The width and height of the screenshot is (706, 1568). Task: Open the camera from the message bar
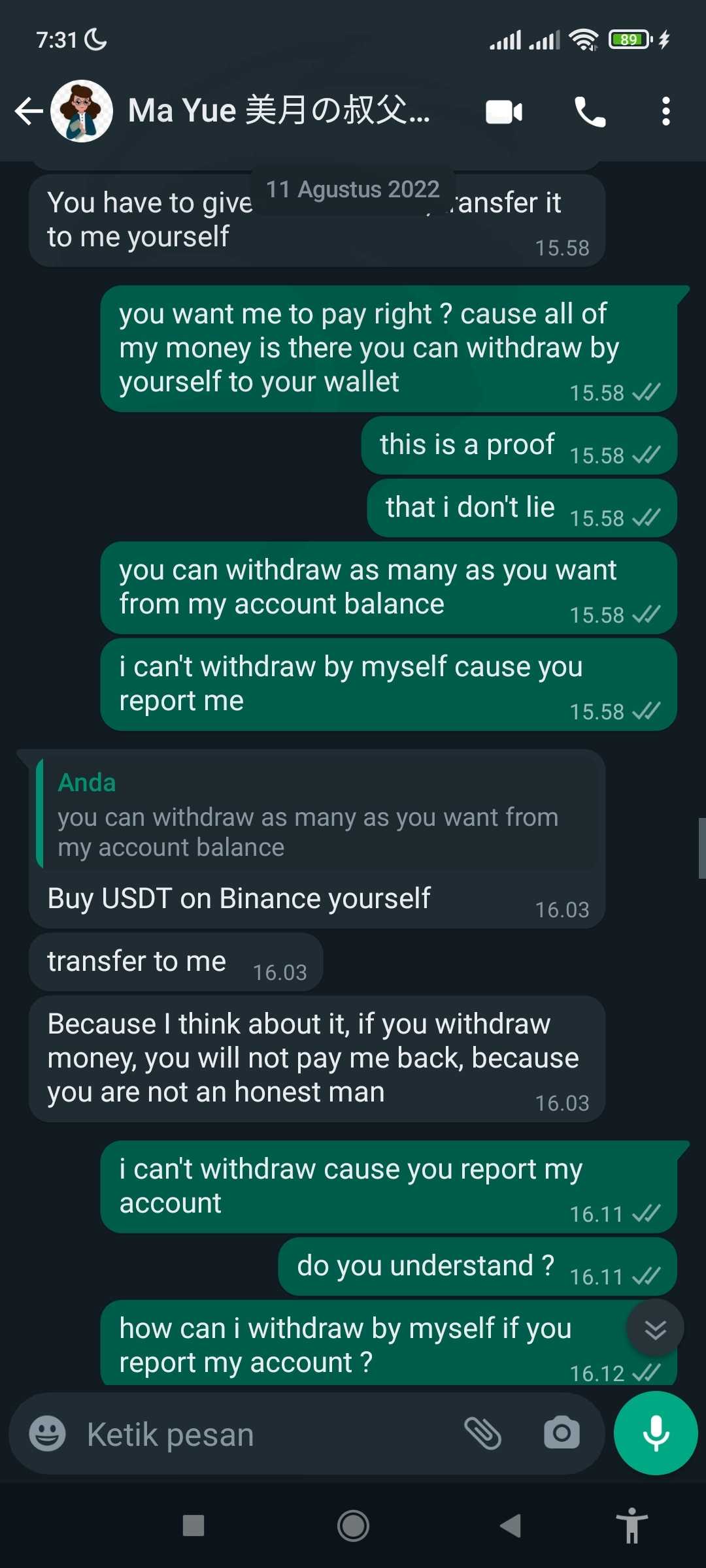(562, 1433)
